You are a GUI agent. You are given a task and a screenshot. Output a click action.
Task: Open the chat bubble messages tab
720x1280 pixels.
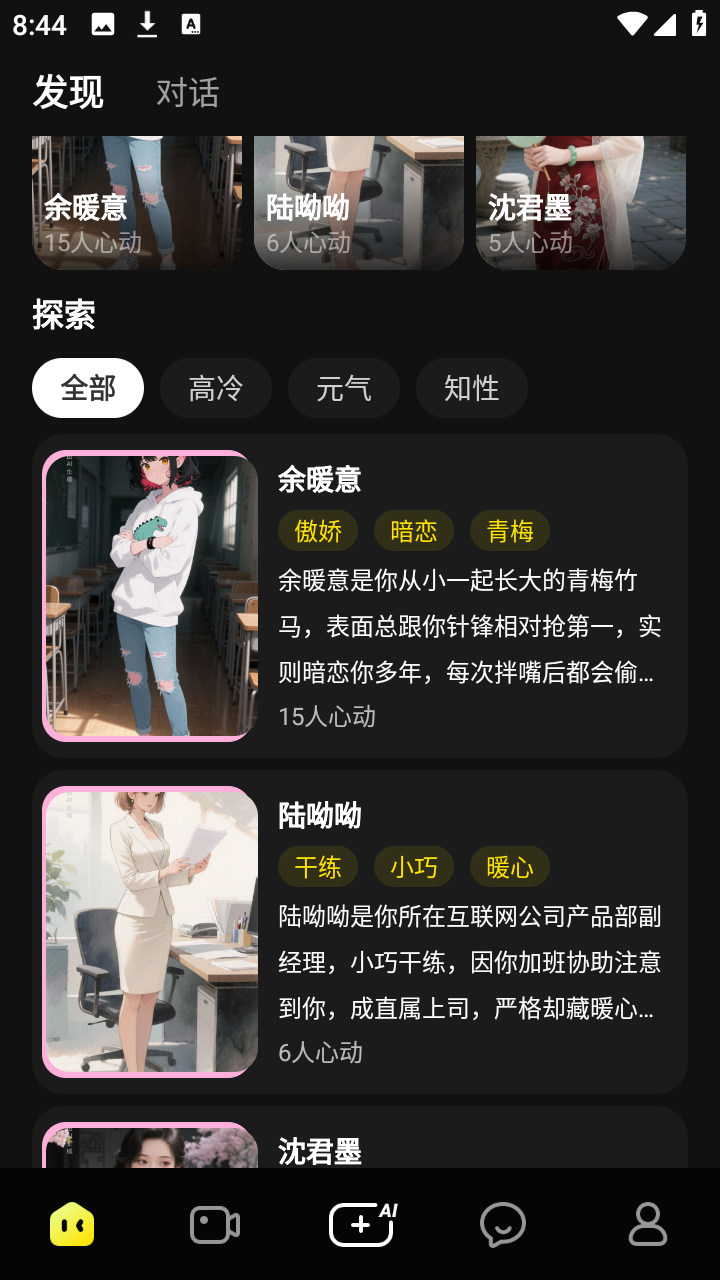(503, 1224)
